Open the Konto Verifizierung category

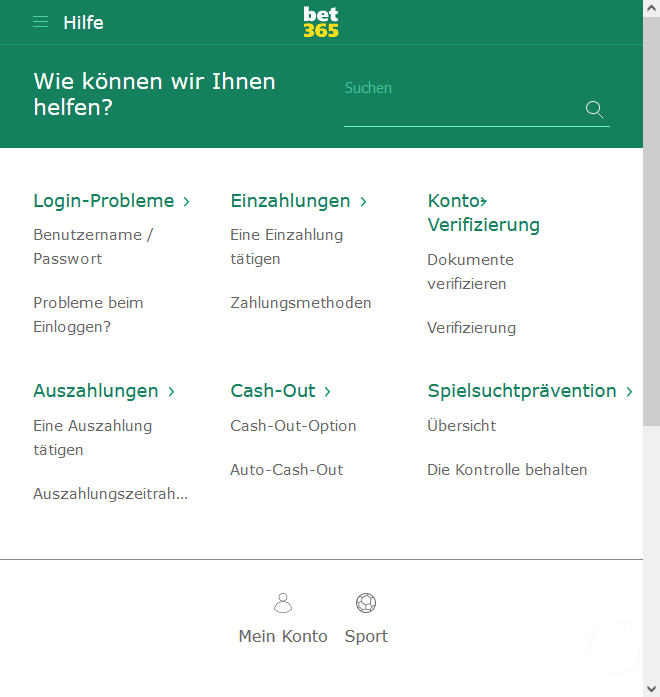[x=483, y=213]
